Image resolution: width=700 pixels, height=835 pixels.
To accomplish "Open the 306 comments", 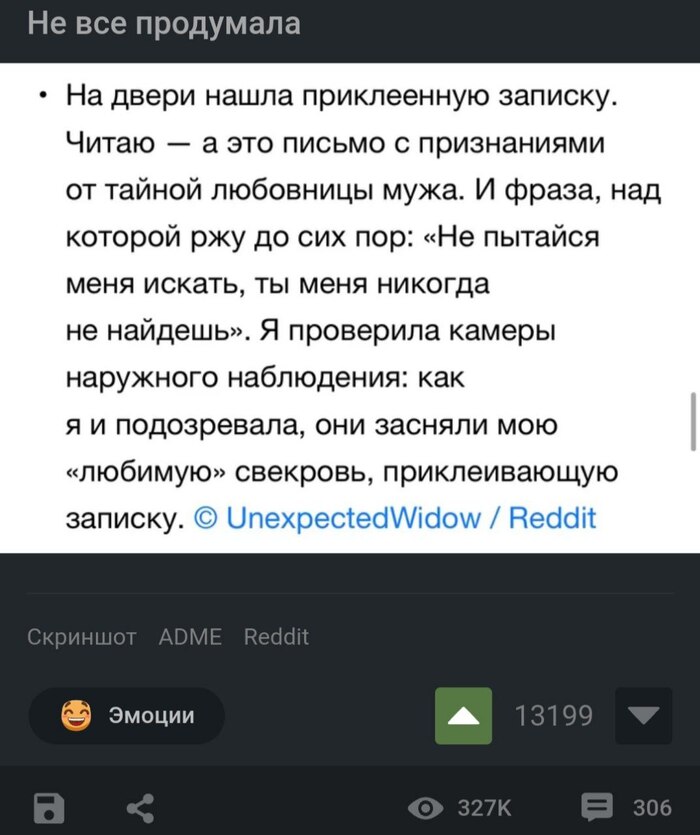I will tap(627, 807).
